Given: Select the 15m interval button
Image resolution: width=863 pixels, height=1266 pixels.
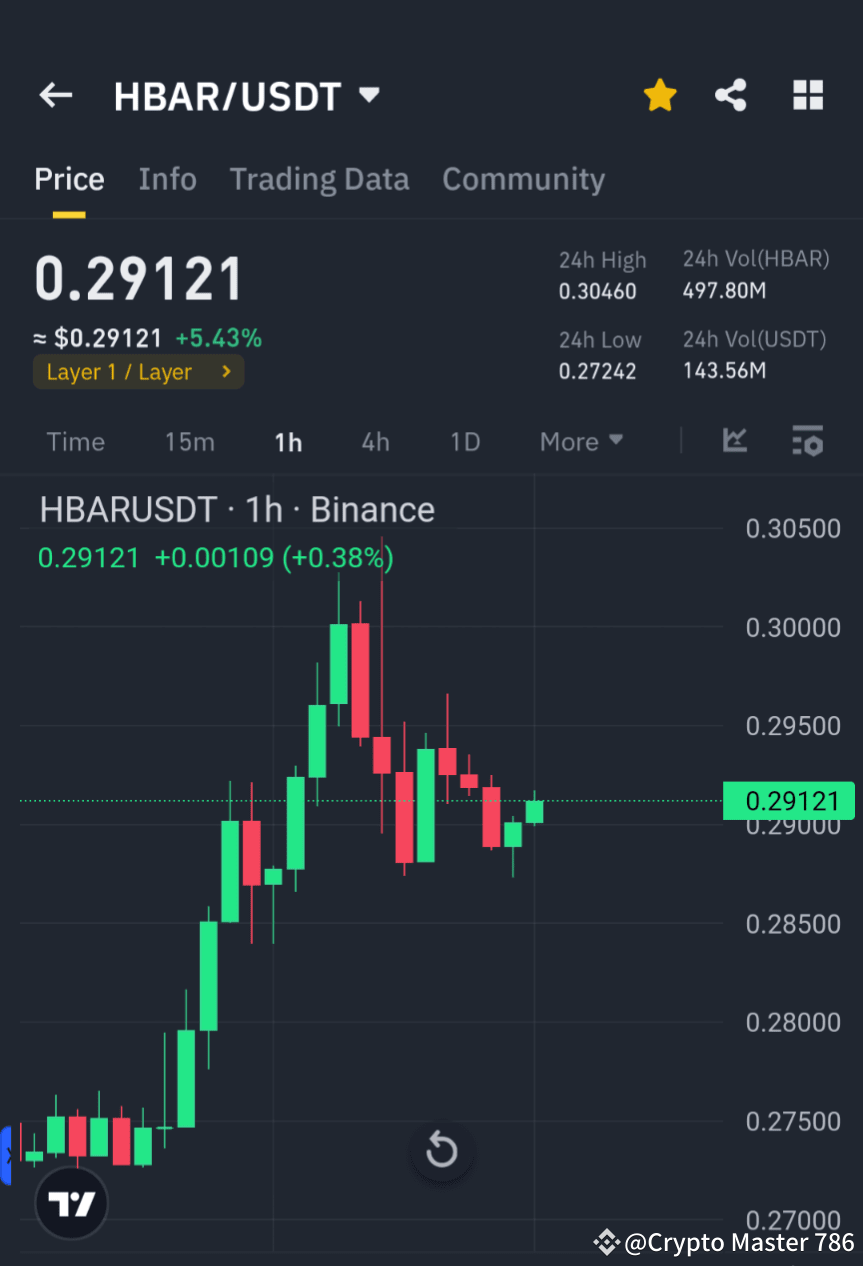Looking at the screenshot, I should coord(189,441).
